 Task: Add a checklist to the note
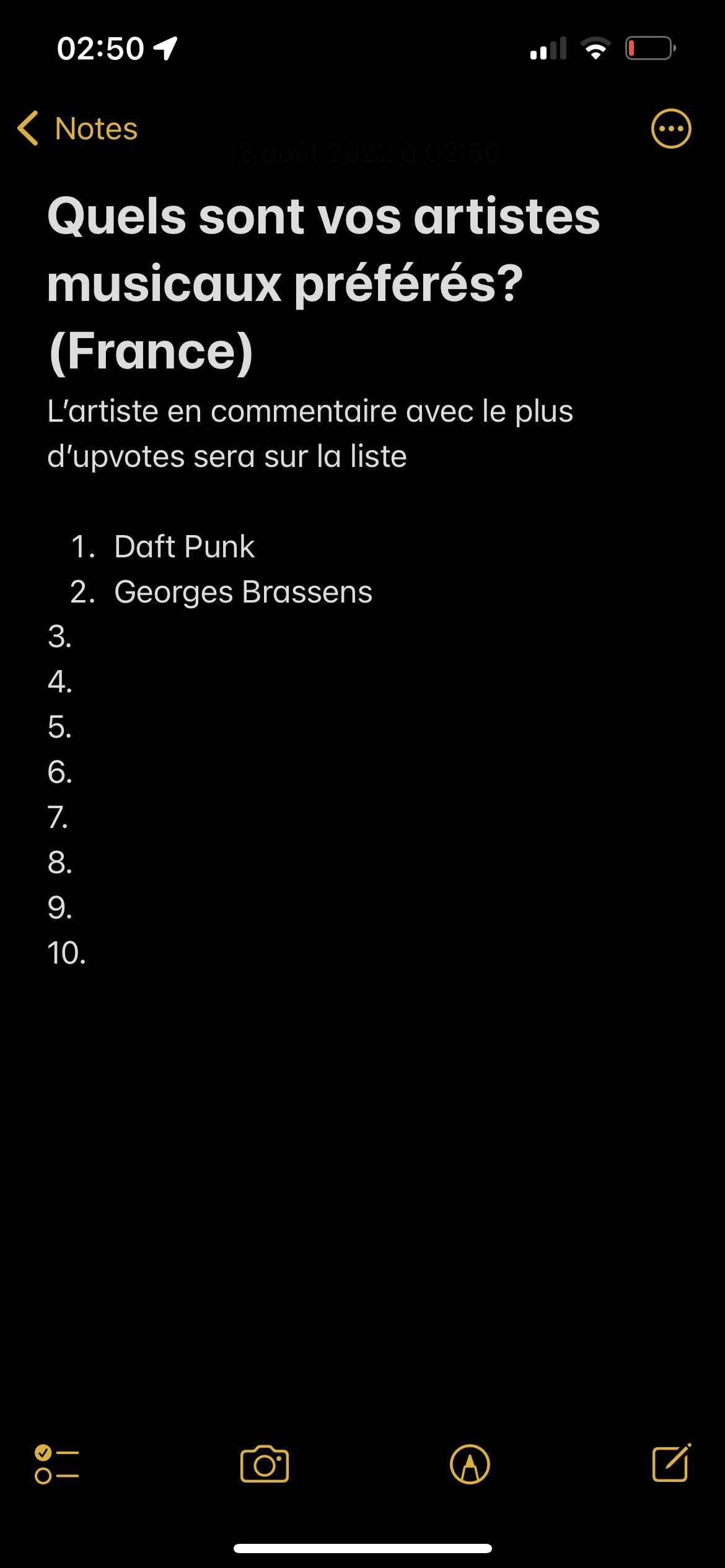(x=57, y=1465)
